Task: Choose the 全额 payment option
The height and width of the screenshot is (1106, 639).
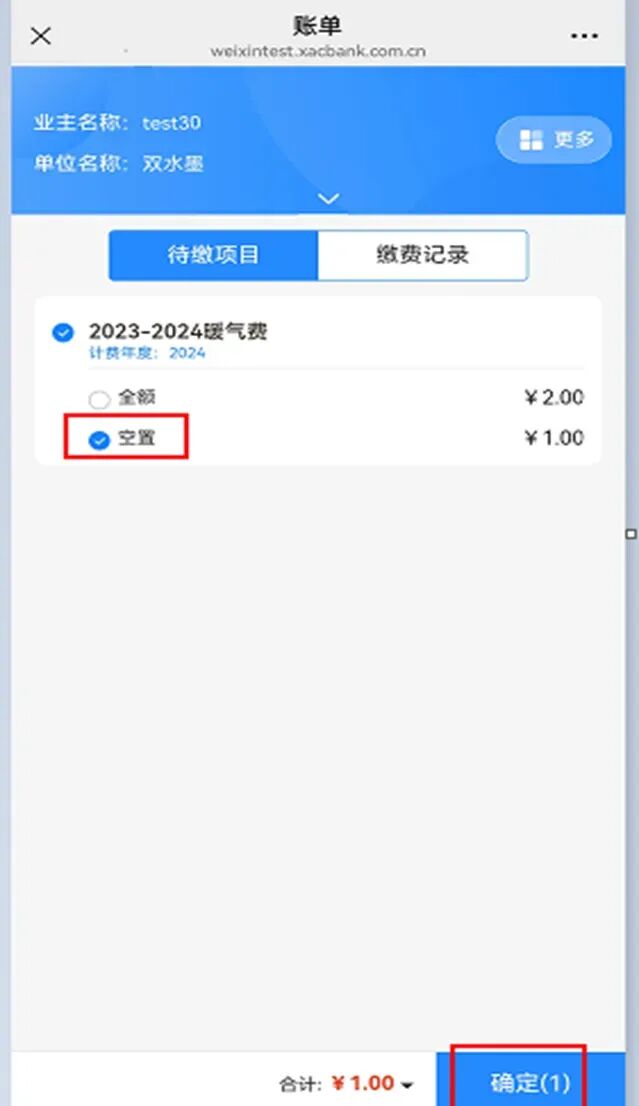Action: pos(98,399)
